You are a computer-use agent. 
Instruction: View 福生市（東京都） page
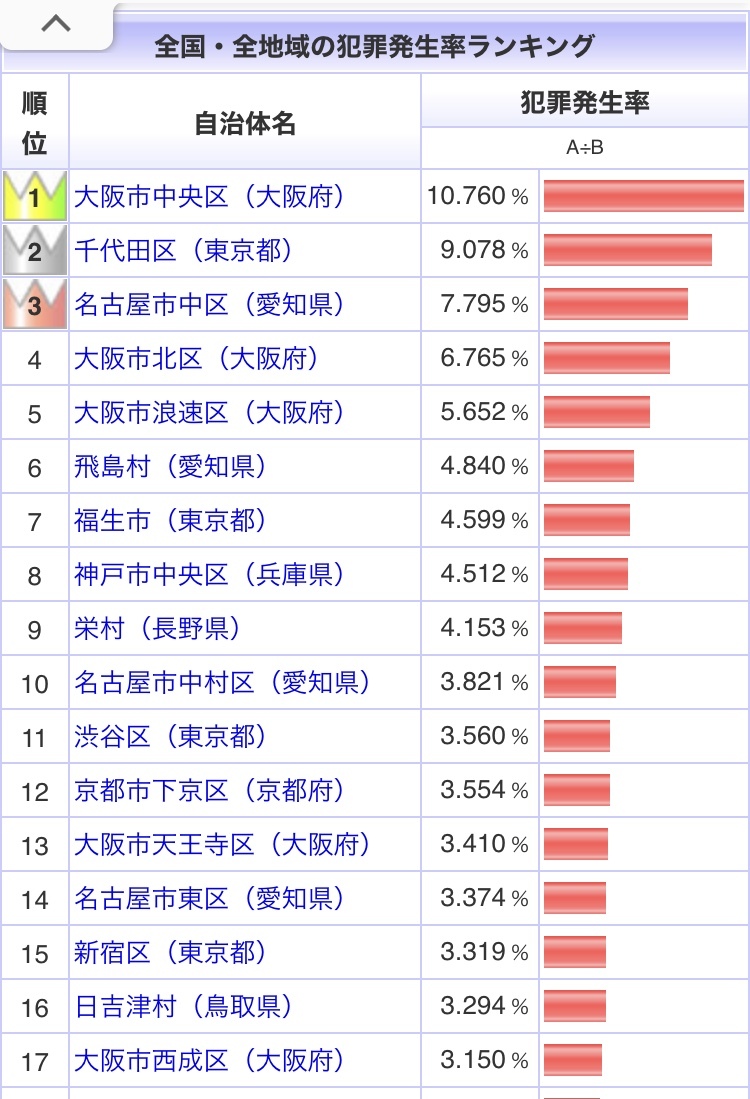pyautogui.click(x=170, y=521)
